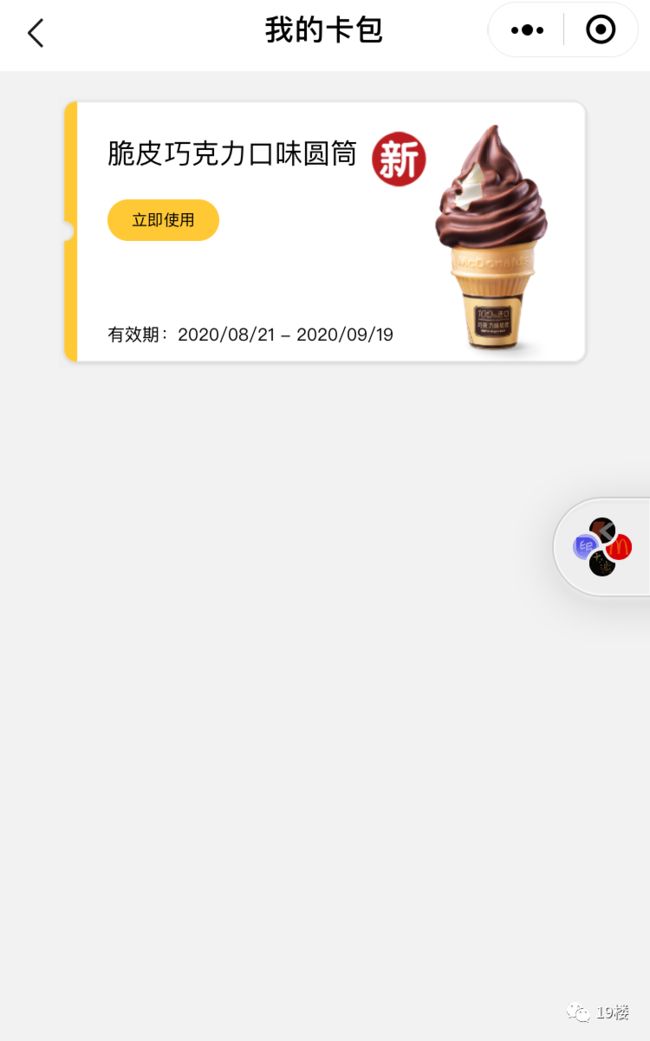Viewport: 650px width, 1041px height.
Task: Tap 立即使用 to use the coupon
Action: [163, 220]
